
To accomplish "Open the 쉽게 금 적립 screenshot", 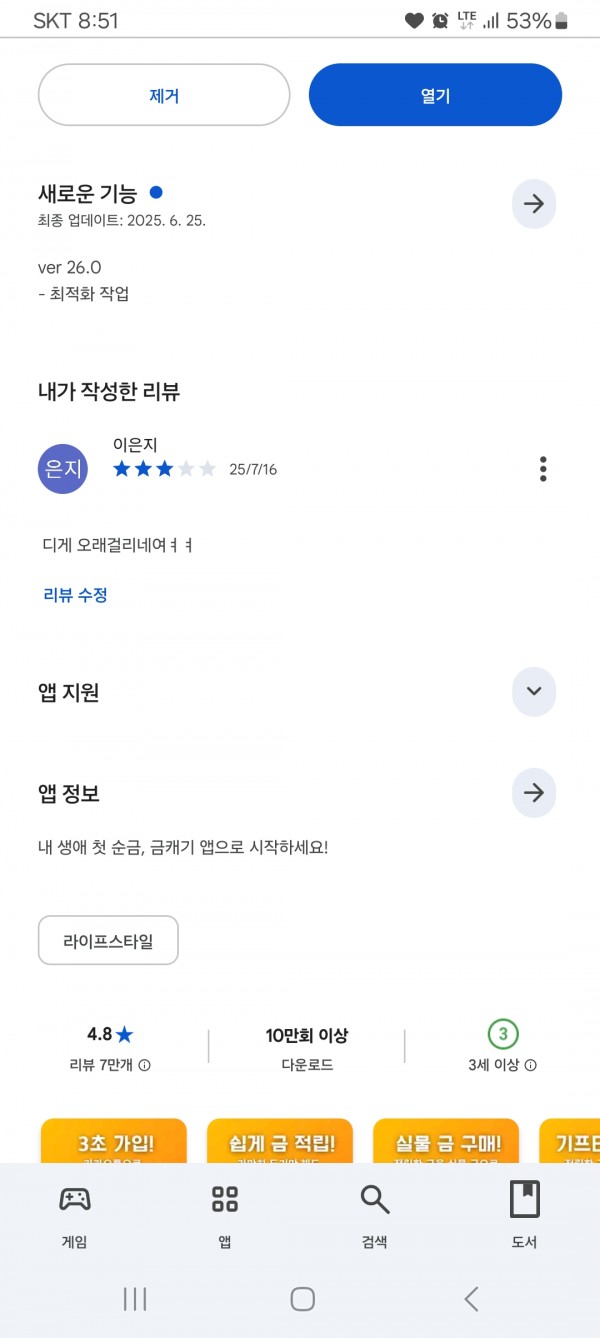I will click(280, 1141).
